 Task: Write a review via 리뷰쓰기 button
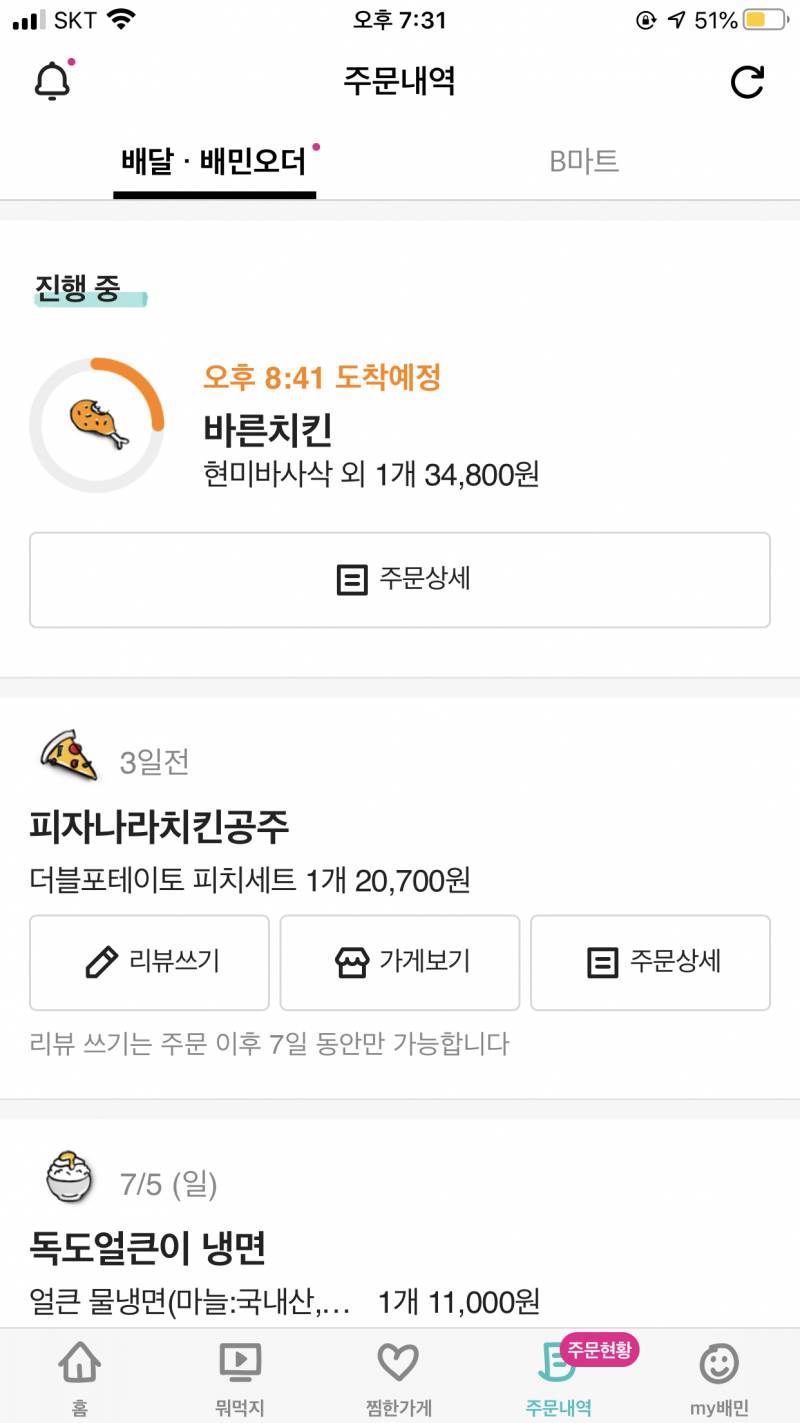point(149,962)
